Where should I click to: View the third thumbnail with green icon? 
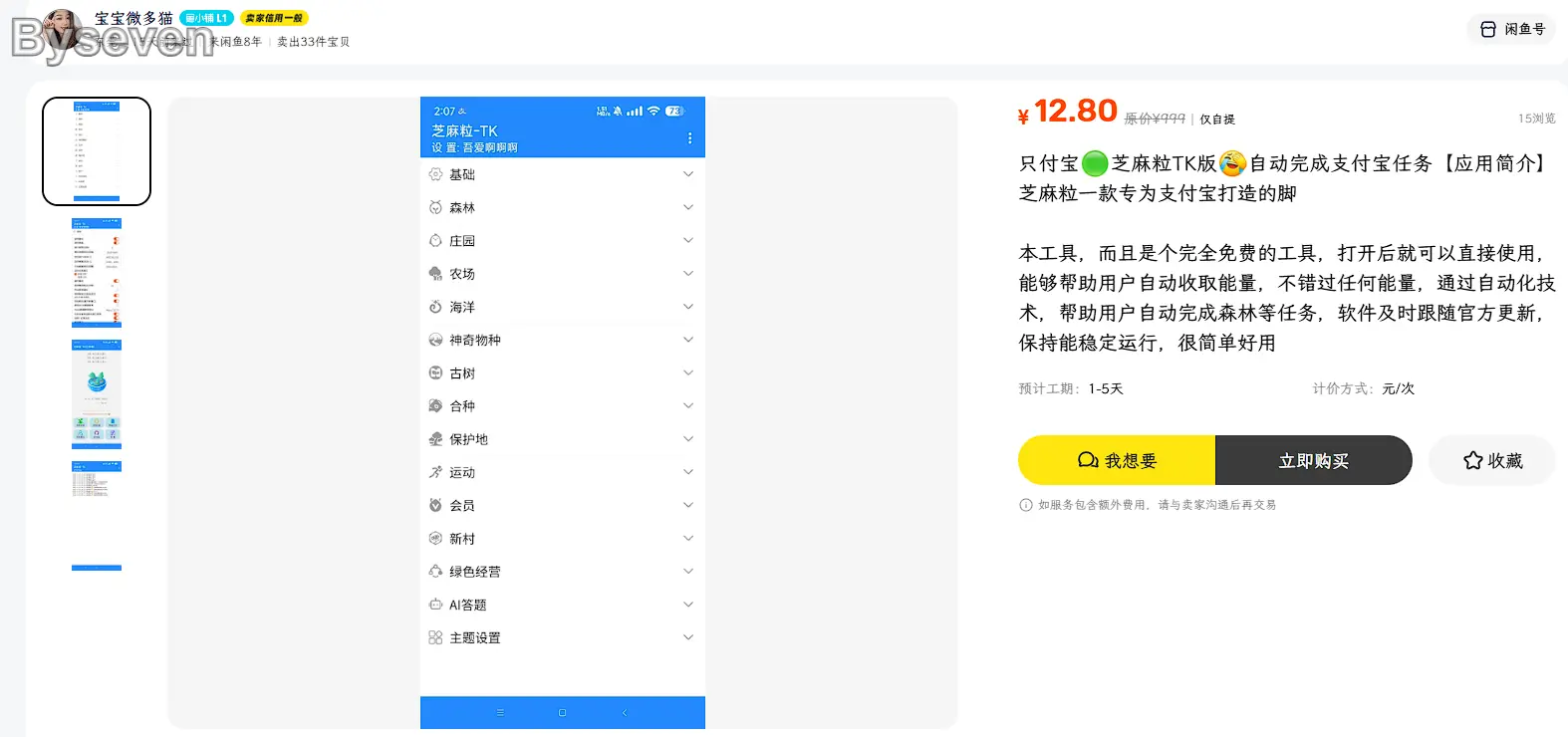[x=97, y=394]
